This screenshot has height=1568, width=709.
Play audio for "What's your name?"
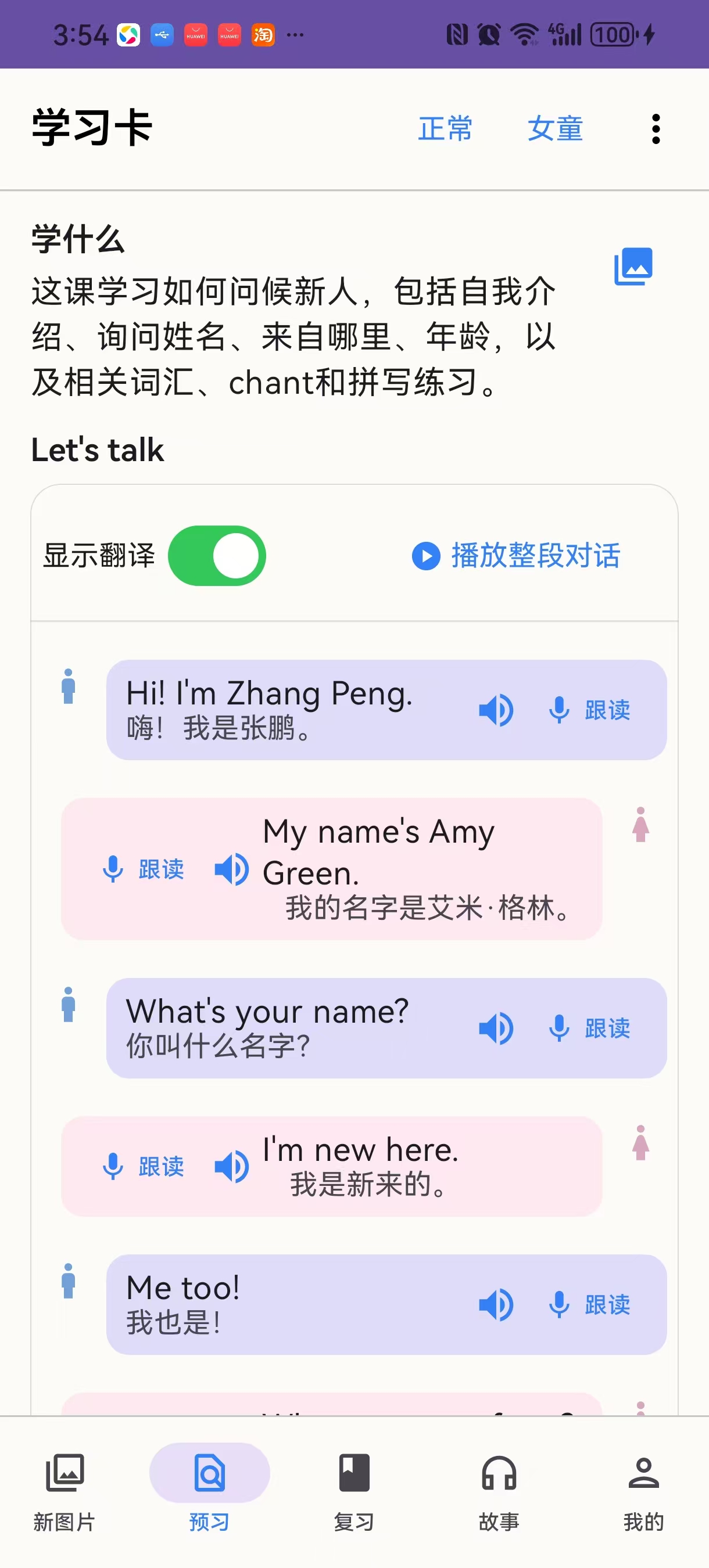(496, 1028)
